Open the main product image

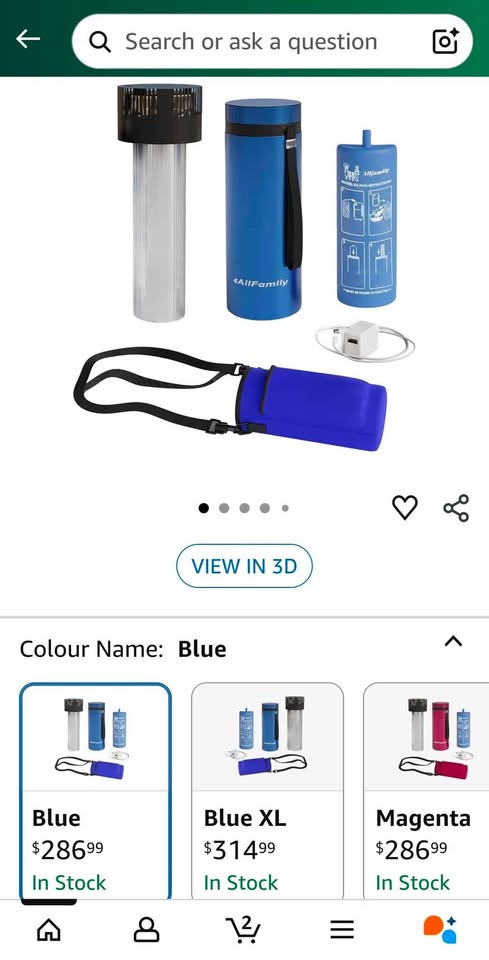pos(245,269)
